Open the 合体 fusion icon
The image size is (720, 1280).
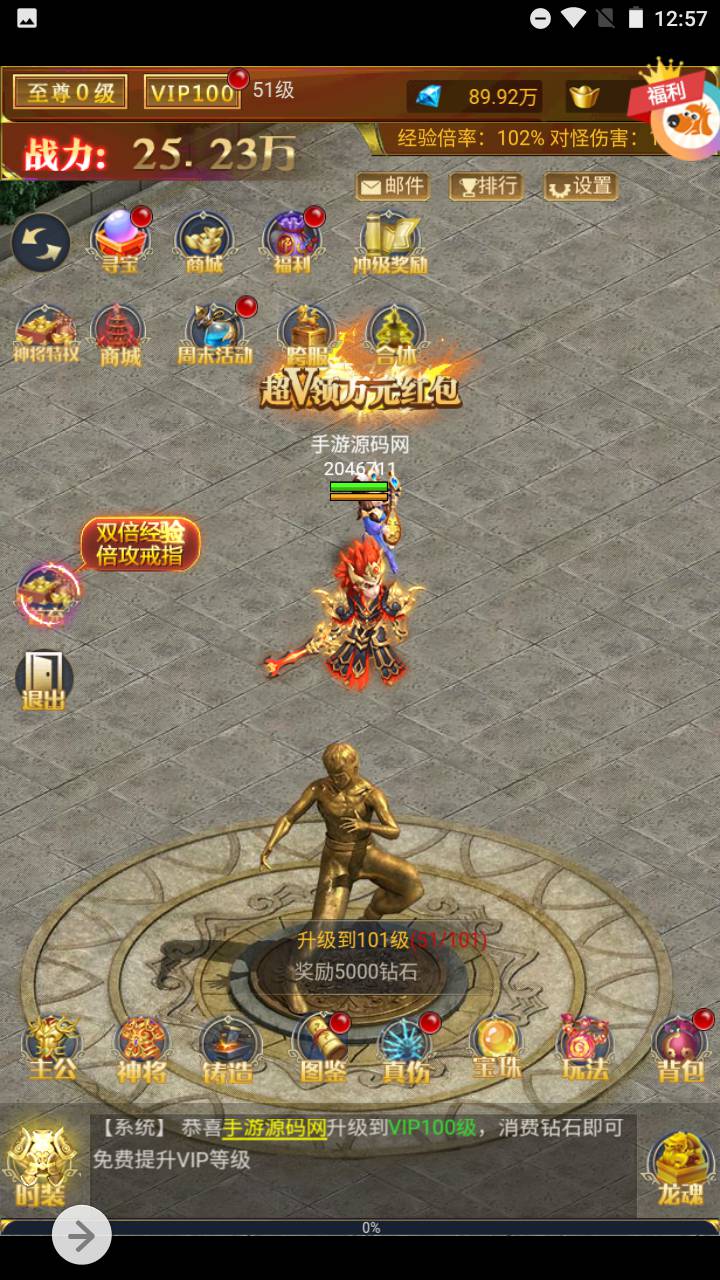coord(396,332)
